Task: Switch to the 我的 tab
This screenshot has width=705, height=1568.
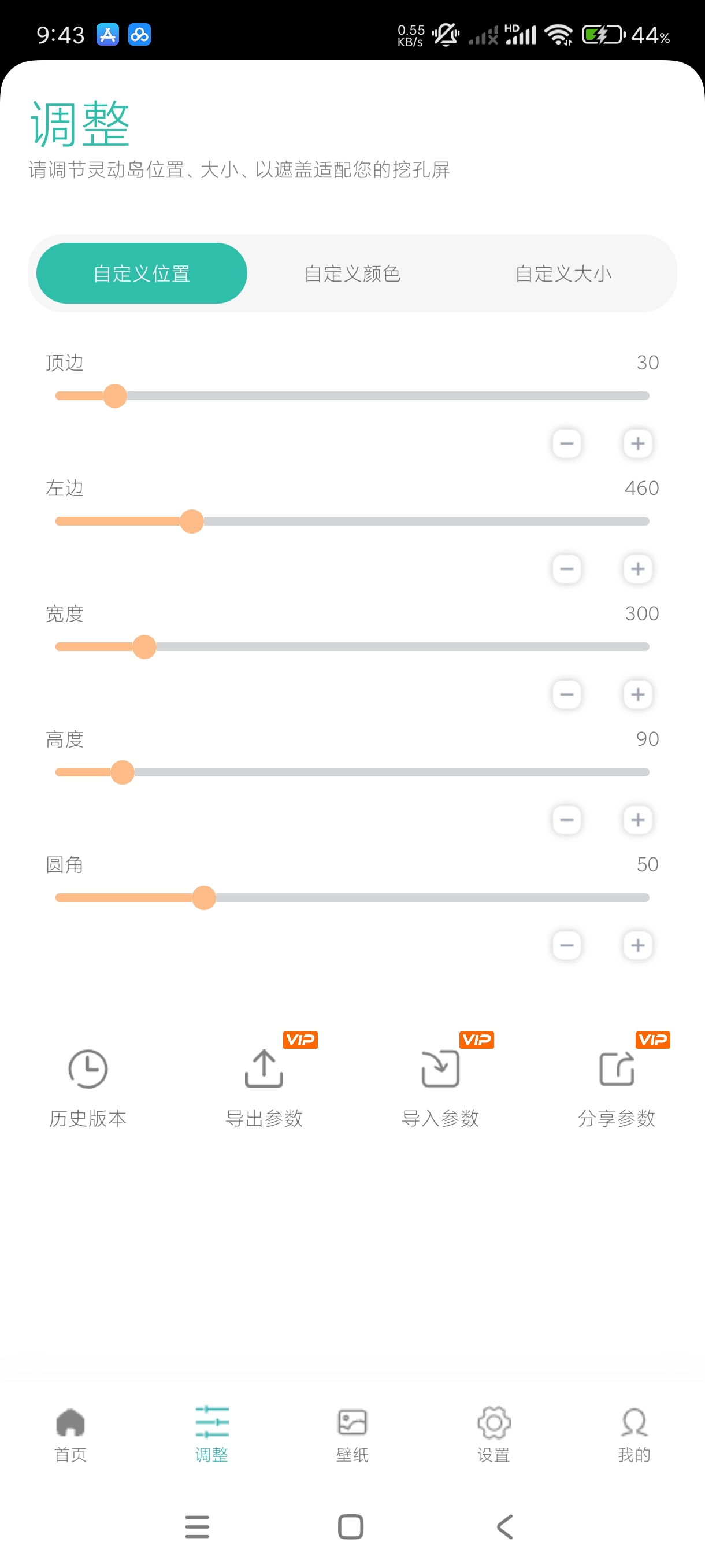Action: pyautogui.click(x=634, y=1433)
